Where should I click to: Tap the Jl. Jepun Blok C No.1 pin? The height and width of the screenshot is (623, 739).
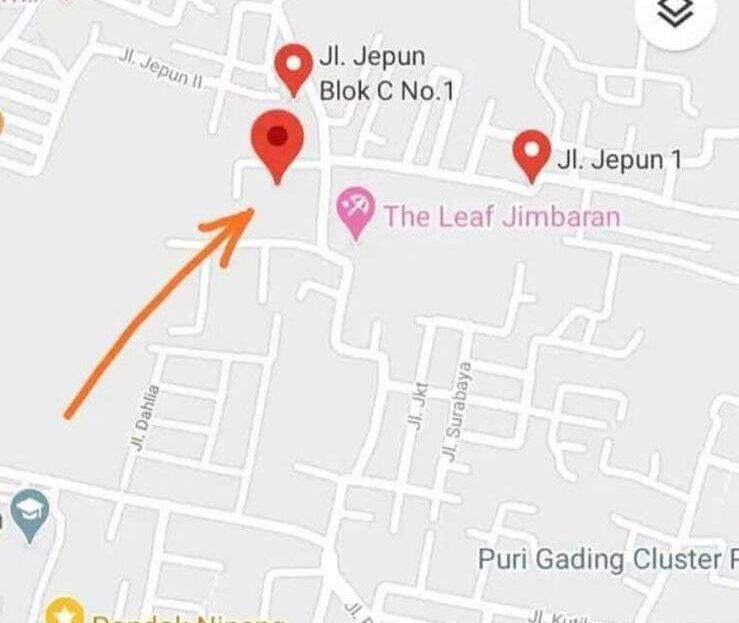(293, 68)
